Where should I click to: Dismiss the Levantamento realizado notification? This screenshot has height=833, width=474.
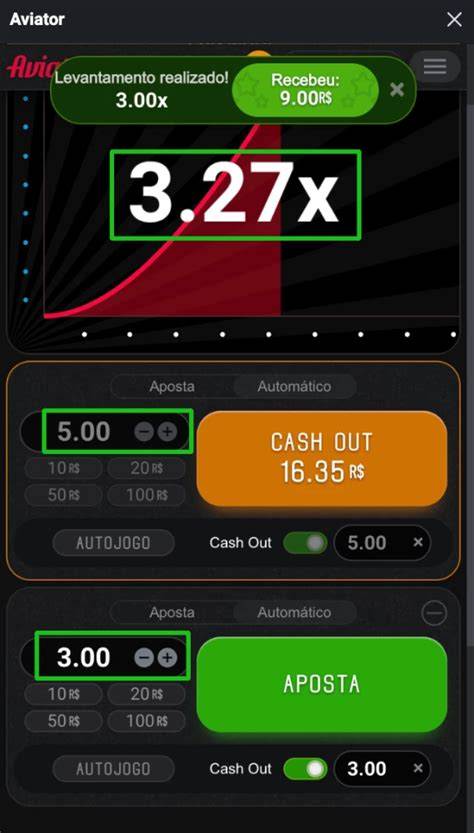[x=396, y=89]
